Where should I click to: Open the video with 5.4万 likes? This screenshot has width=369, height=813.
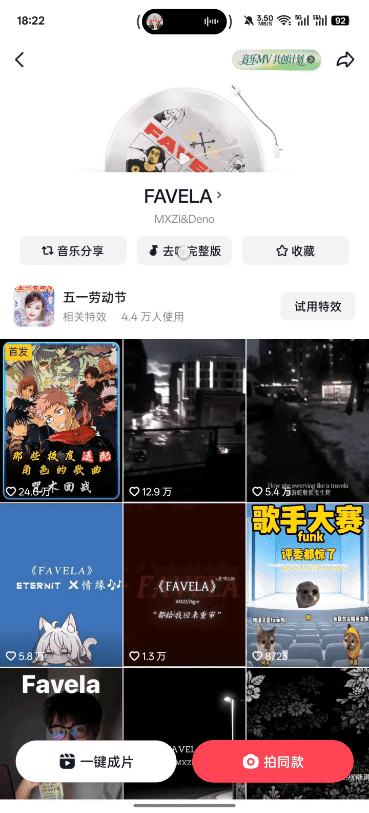[308, 420]
